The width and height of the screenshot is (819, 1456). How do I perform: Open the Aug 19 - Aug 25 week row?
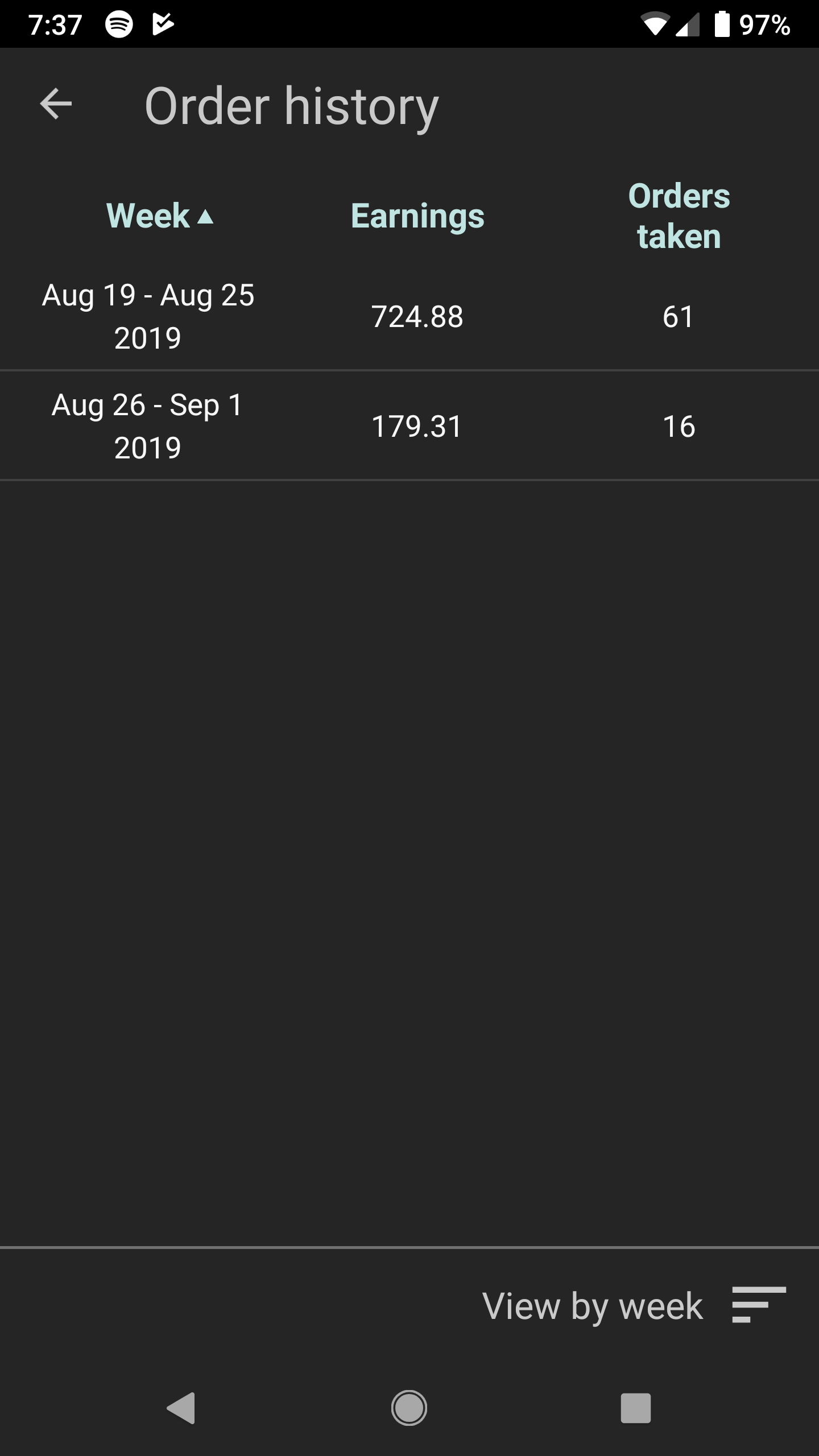[409, 316]
